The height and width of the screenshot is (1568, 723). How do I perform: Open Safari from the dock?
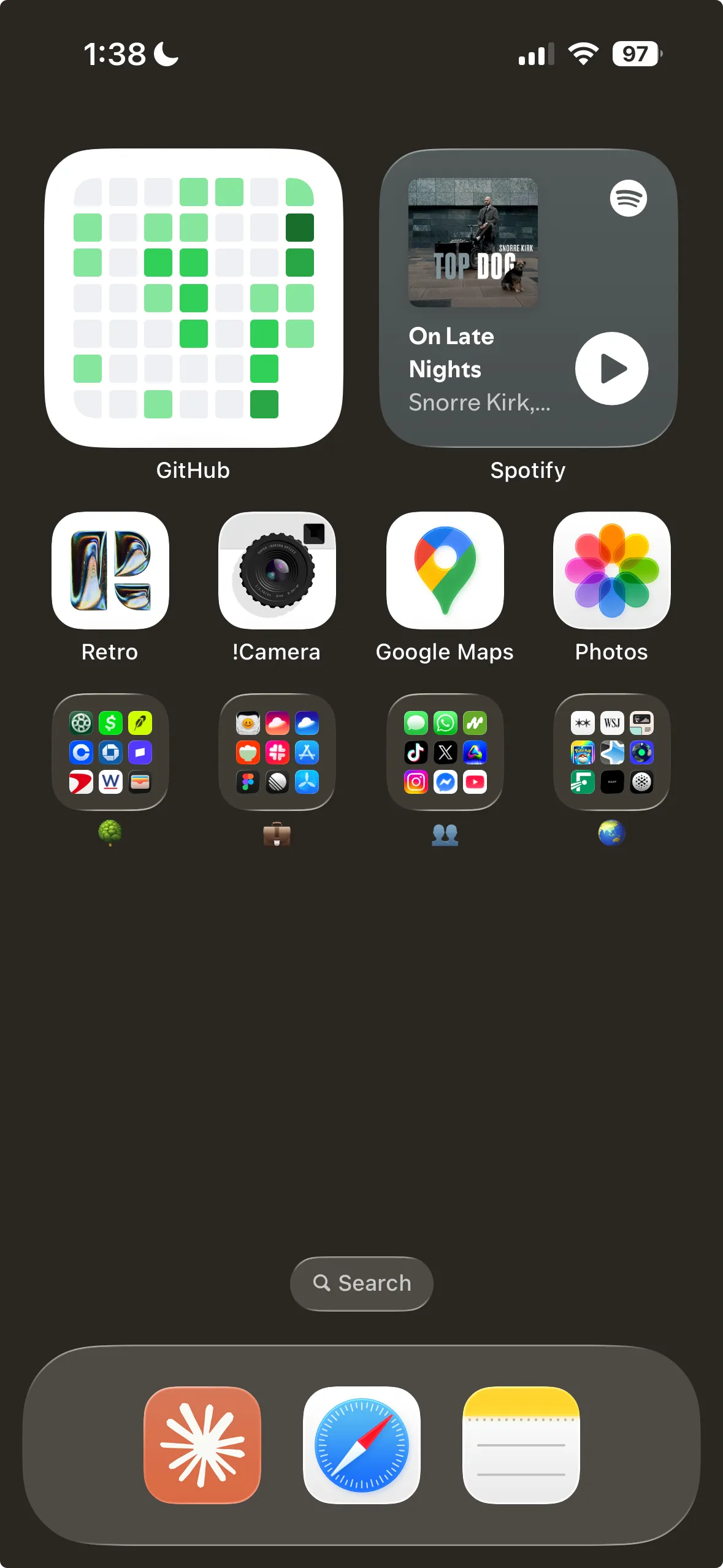(x=362, y=1445)
